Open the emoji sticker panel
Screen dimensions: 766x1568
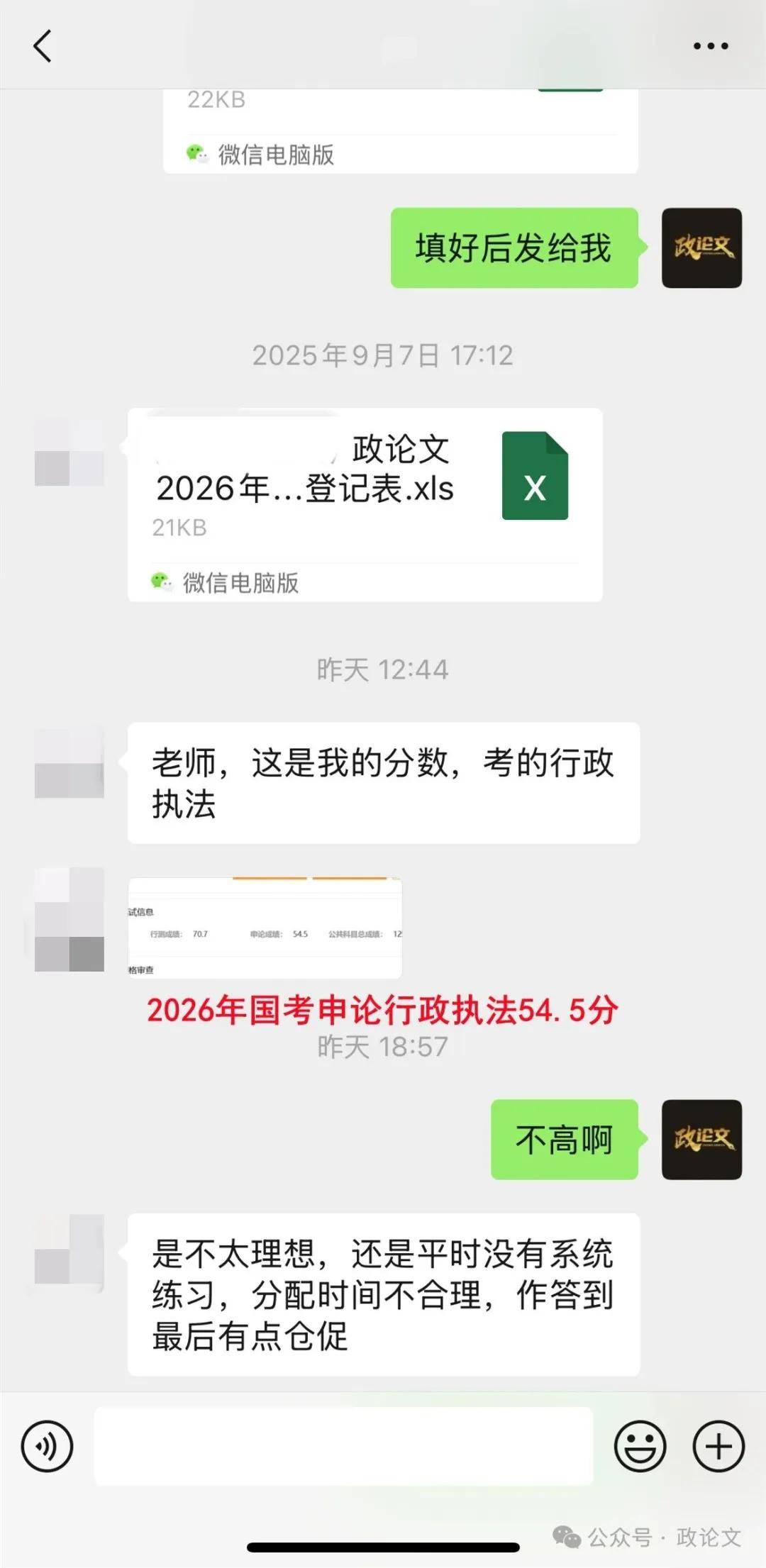coord(640,1446)
